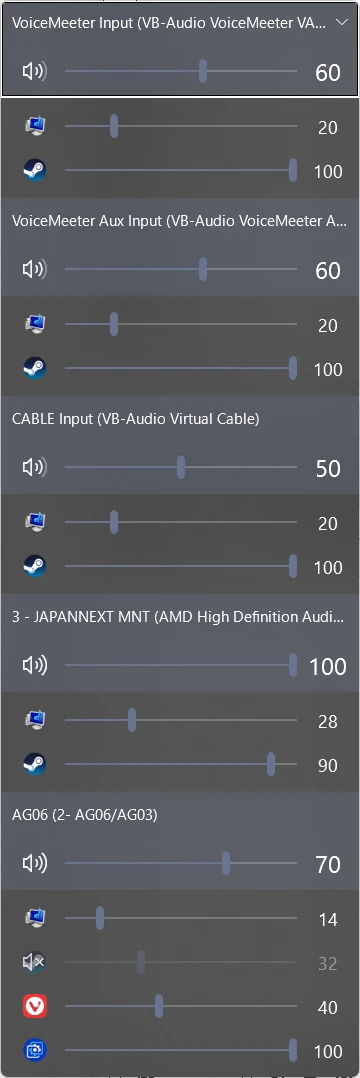
Task: Adjust system sounds slider at 14 under AG06
Action: (x=181, y=918)
